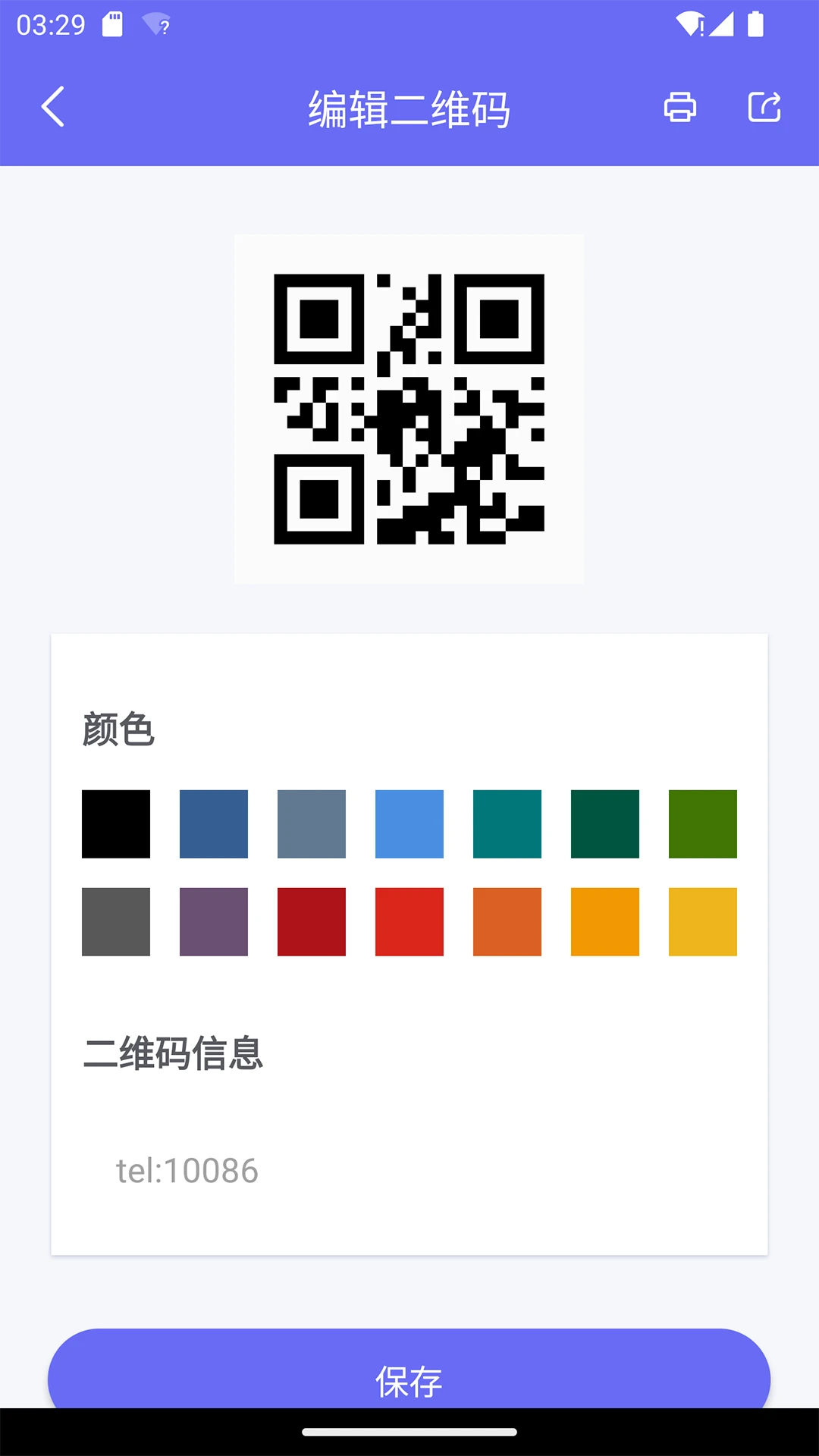Select the olive green color swatch
Image resolution: width=819 pixels, height=1456 pixels.
click(x=703, y=824)
